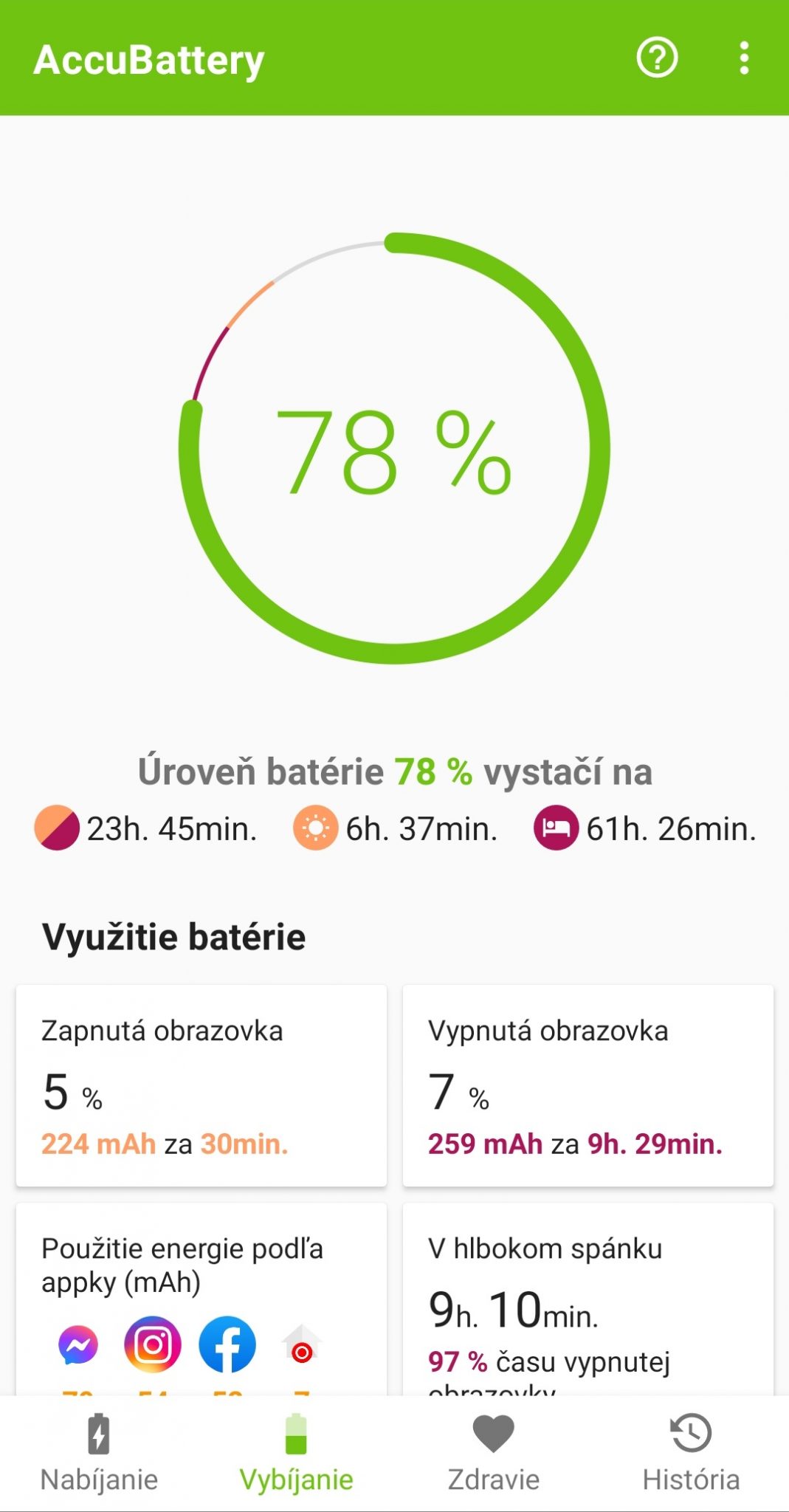Viewport: 789px width, 1512px height.
Task: Open the Vypnutá obrazovka card
Action: pos(588,1085)
